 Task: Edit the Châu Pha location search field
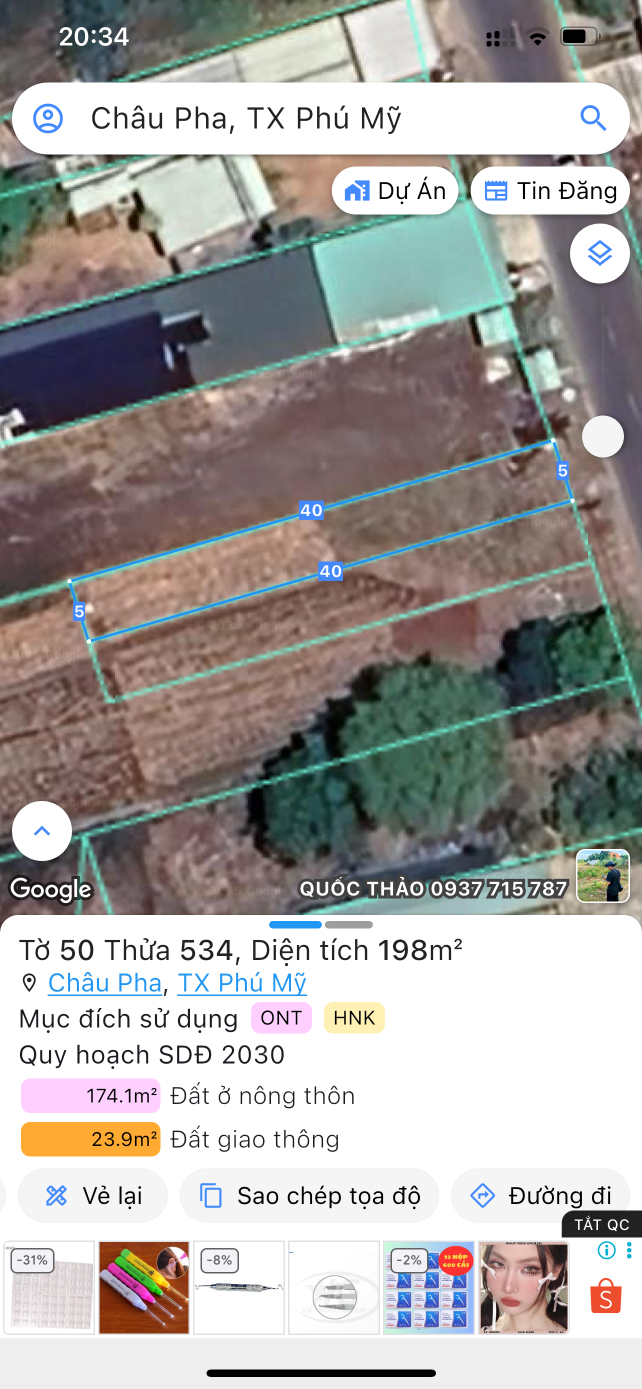300,119
